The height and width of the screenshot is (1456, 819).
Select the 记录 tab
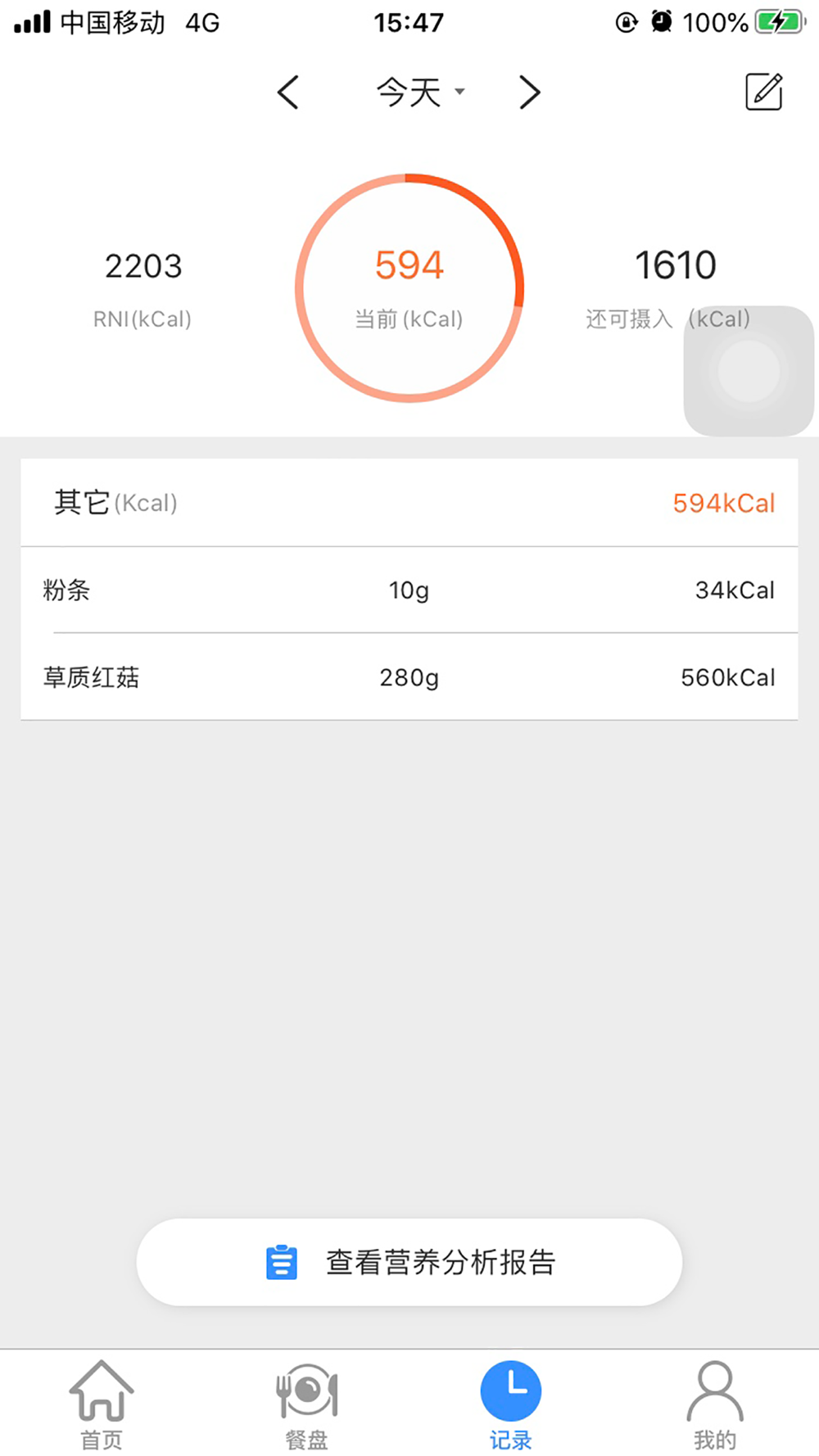(511, 1404)
